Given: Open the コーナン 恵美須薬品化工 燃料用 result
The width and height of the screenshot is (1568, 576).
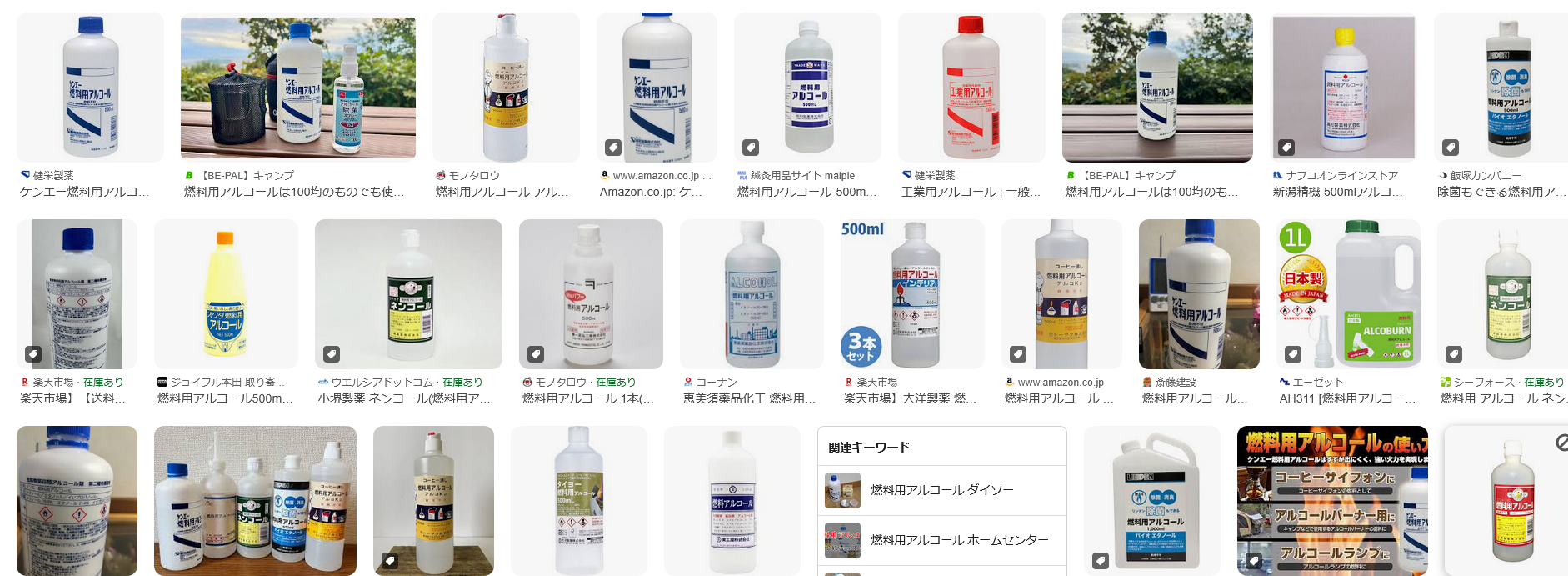Looking at the screenshot, I should 752,293.
